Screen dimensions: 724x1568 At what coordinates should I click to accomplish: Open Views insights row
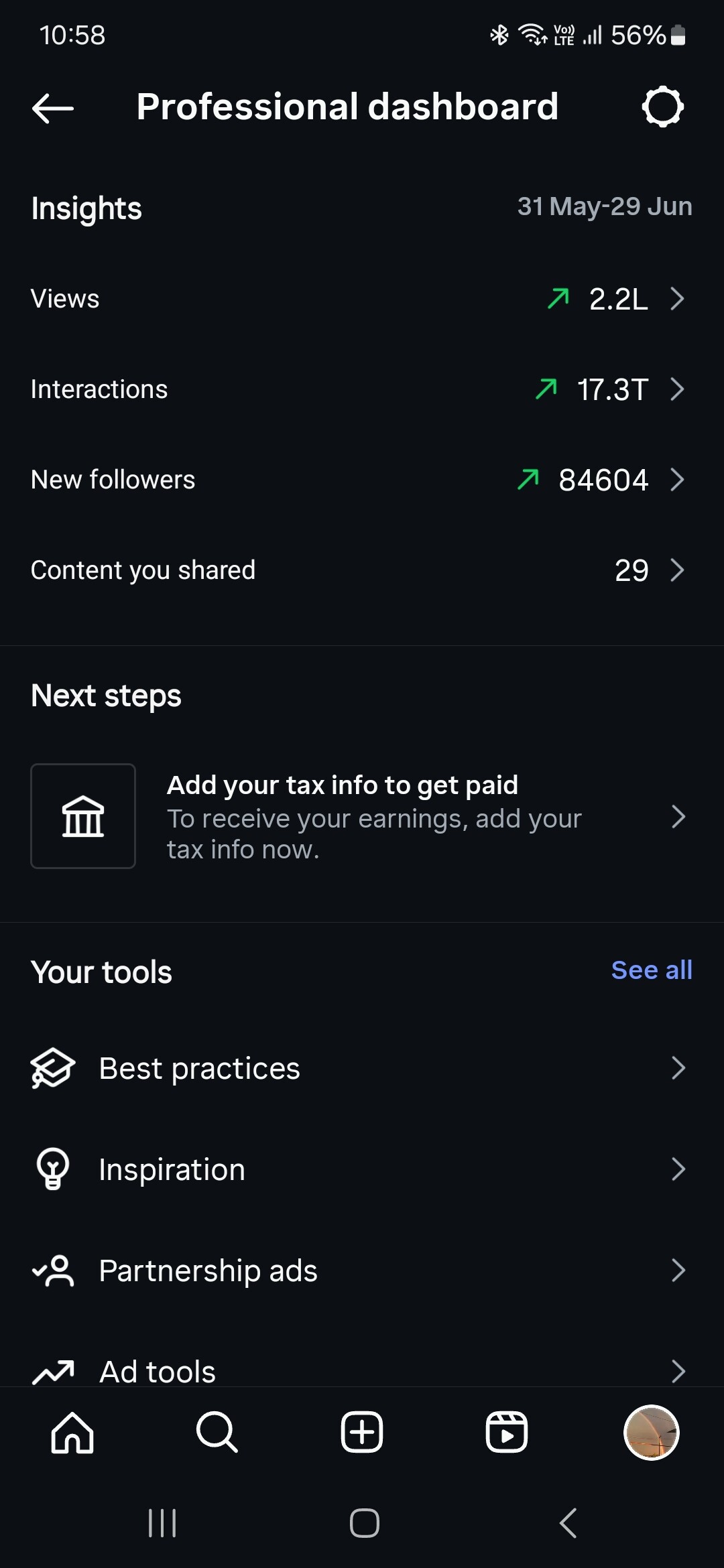coord(362,299)
